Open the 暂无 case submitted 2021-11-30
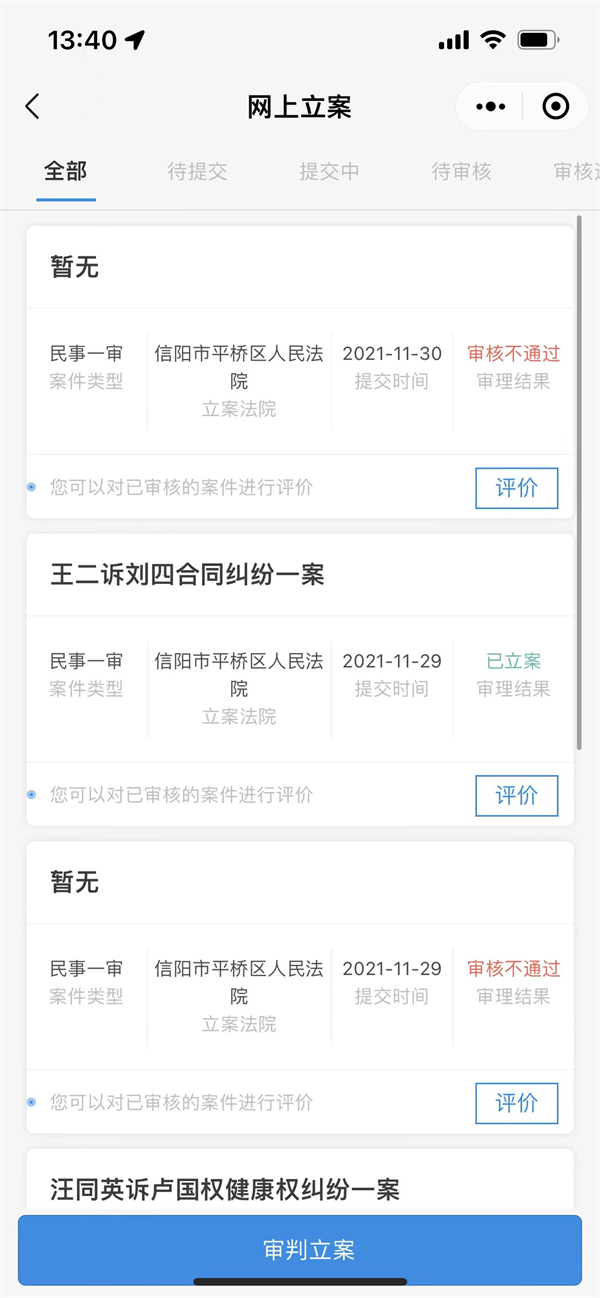 300,372
